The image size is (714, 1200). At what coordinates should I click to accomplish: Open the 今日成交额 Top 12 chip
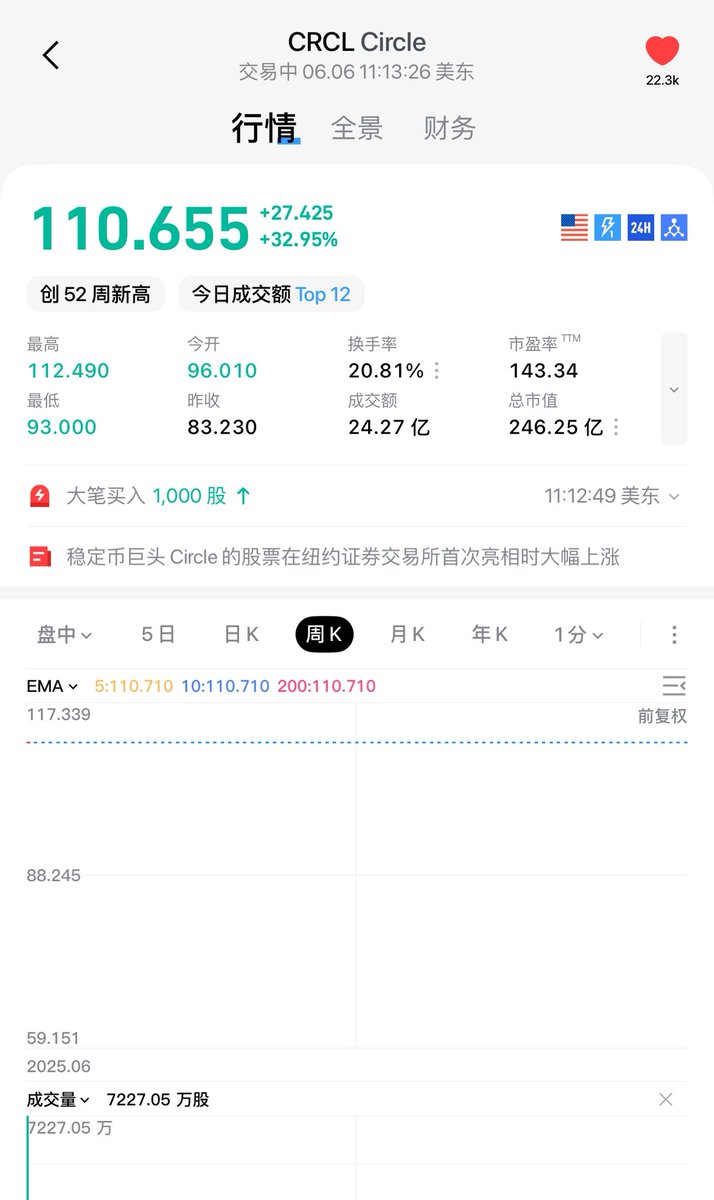point(271,294)
